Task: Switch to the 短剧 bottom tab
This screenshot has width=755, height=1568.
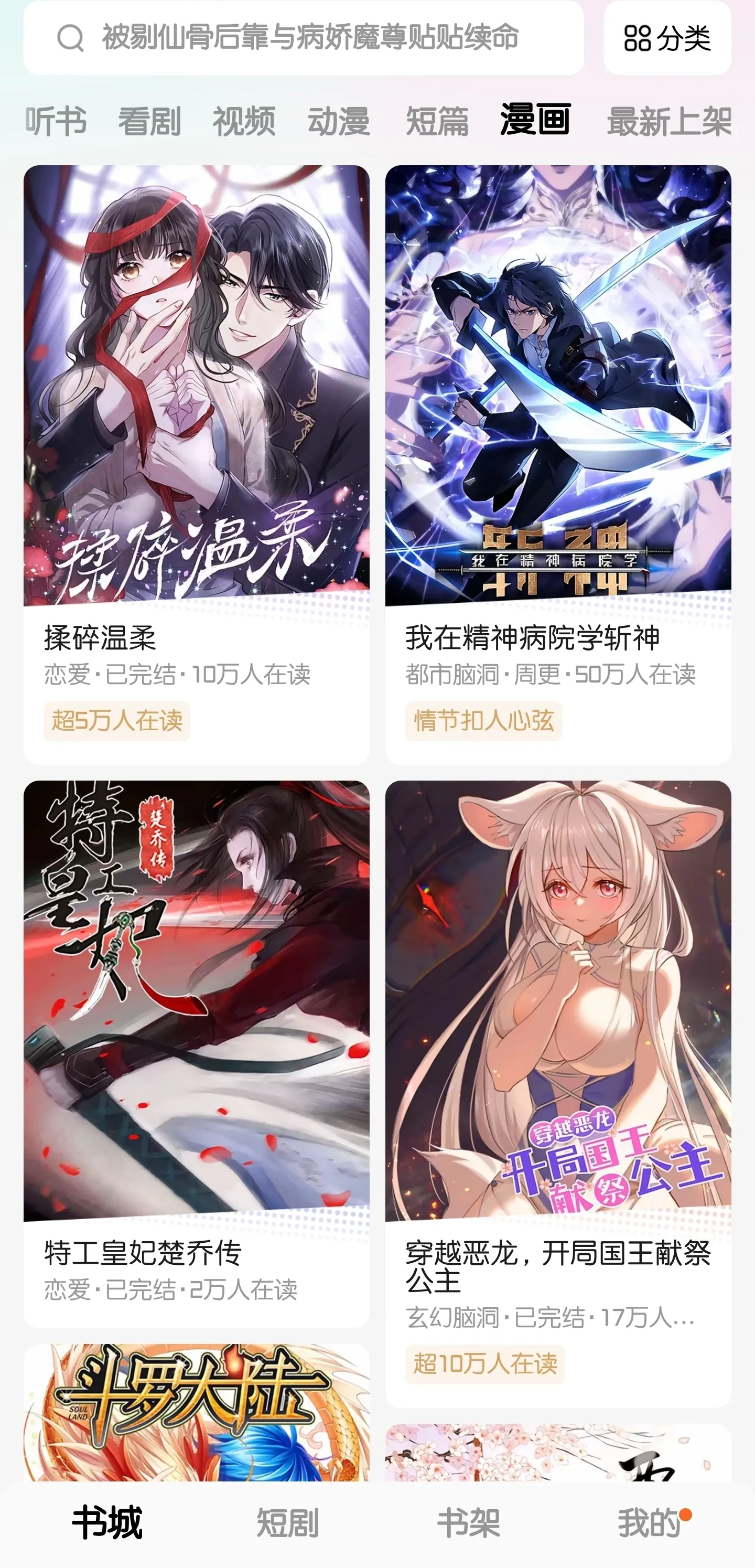Action: click(288, 1522)
